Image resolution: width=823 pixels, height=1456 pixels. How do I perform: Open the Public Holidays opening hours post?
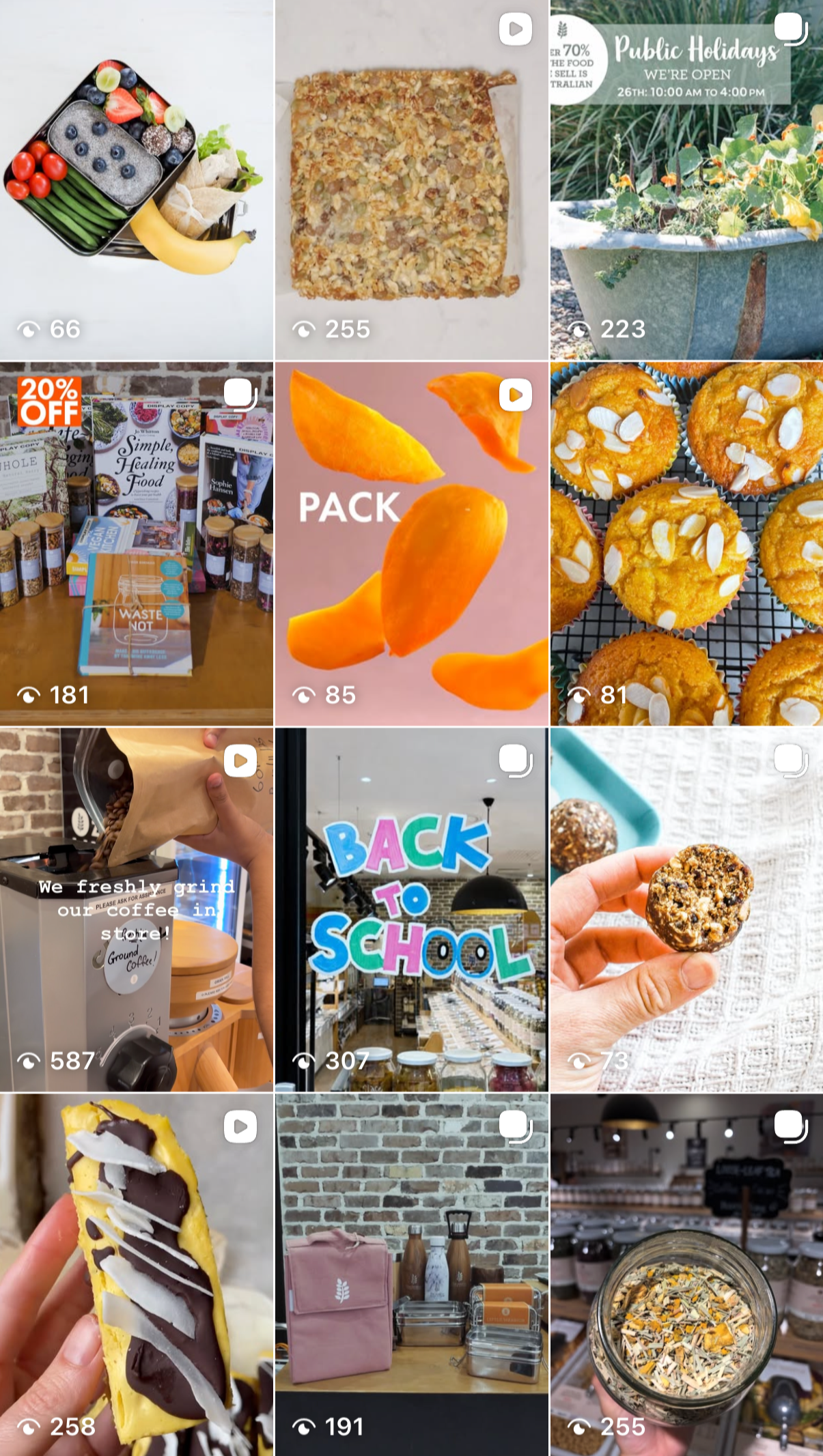(x=686, y=180)
